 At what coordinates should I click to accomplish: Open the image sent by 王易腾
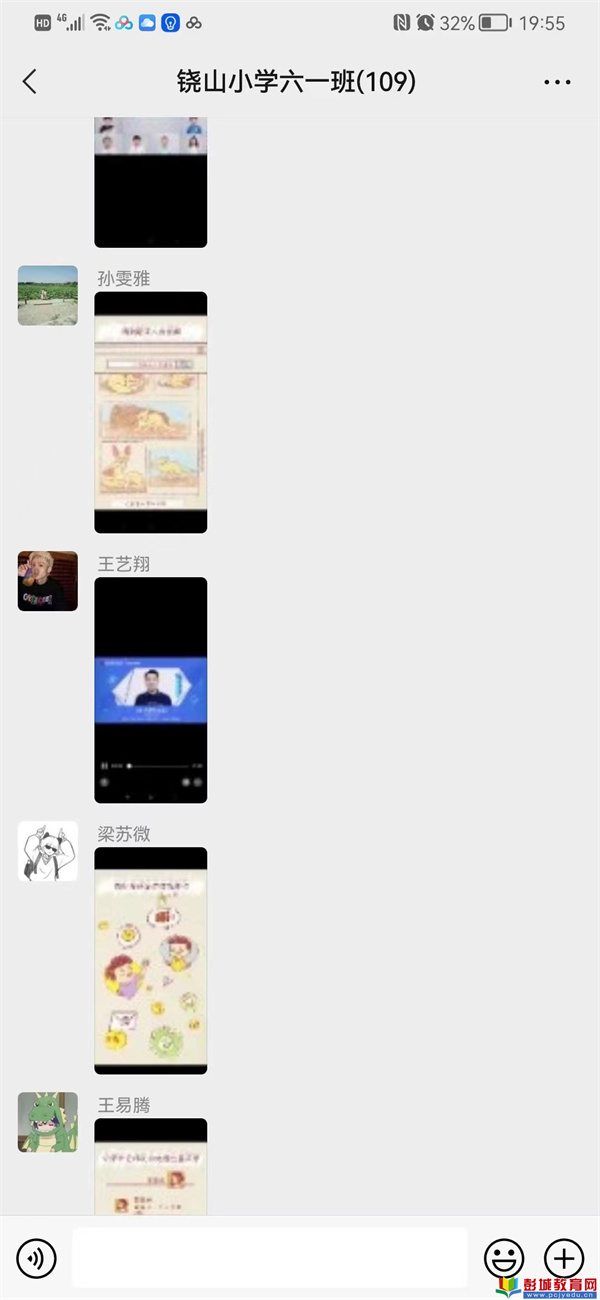click(x=150, y=1166)
